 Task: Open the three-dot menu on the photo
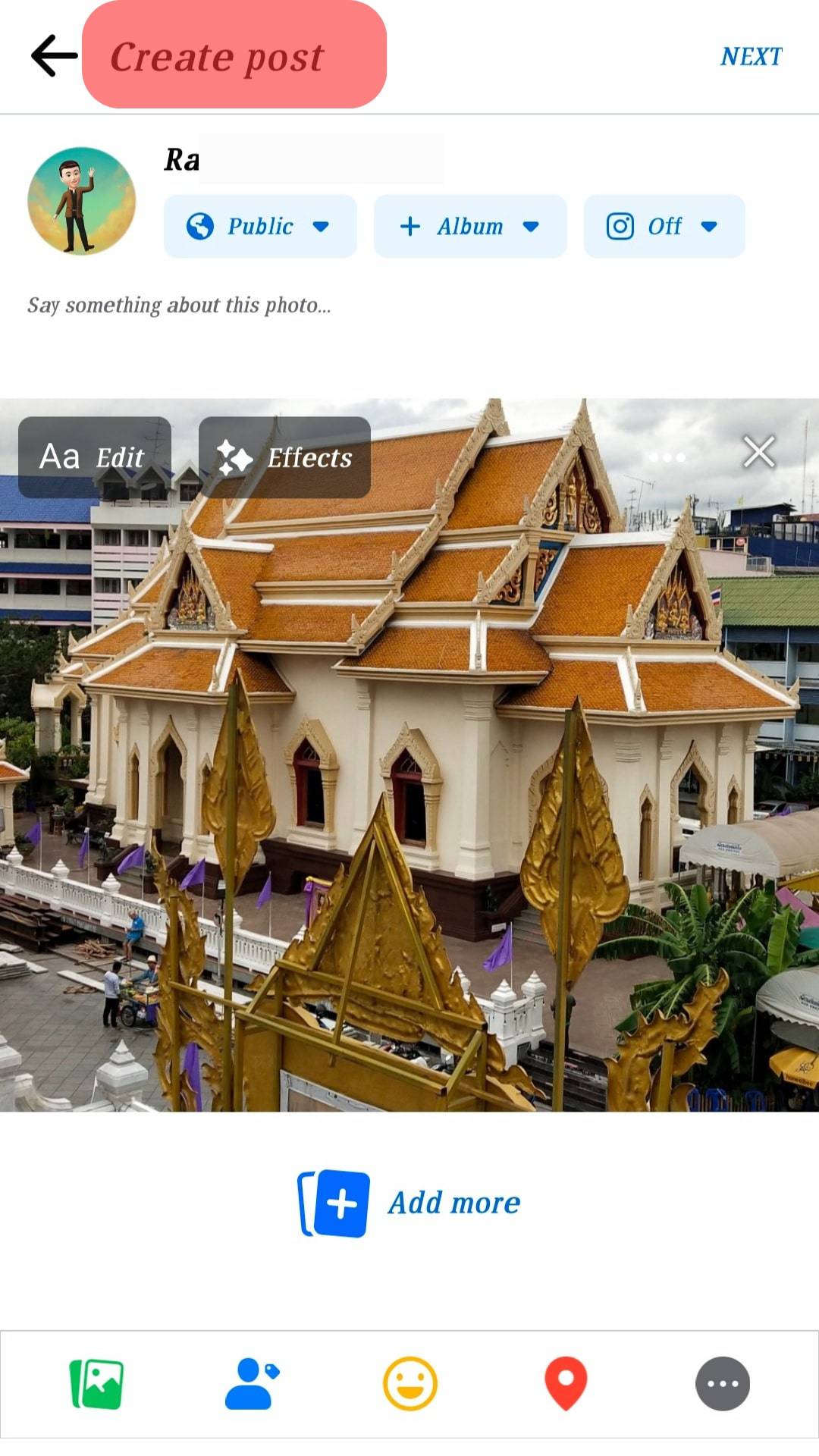[667, 457]
